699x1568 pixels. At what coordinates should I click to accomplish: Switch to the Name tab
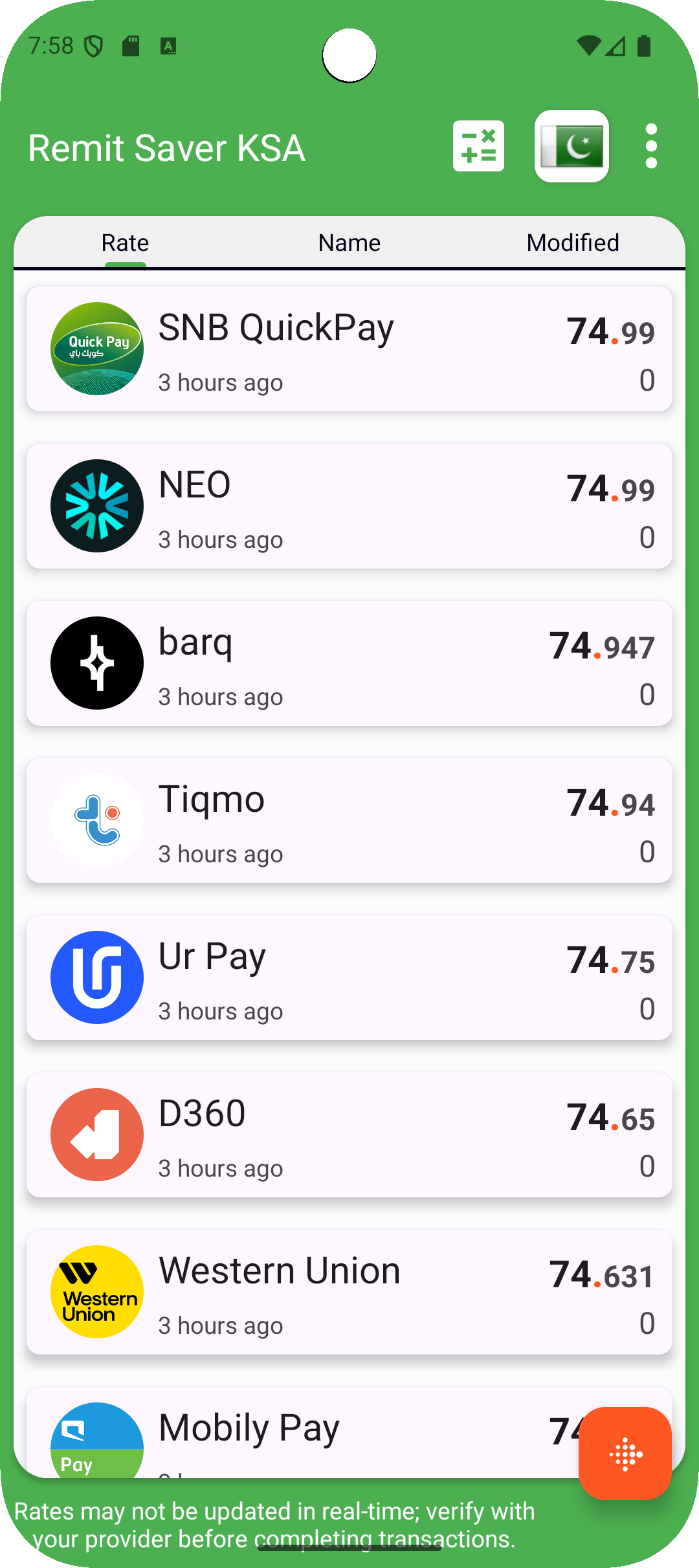(x=349, y=243)
